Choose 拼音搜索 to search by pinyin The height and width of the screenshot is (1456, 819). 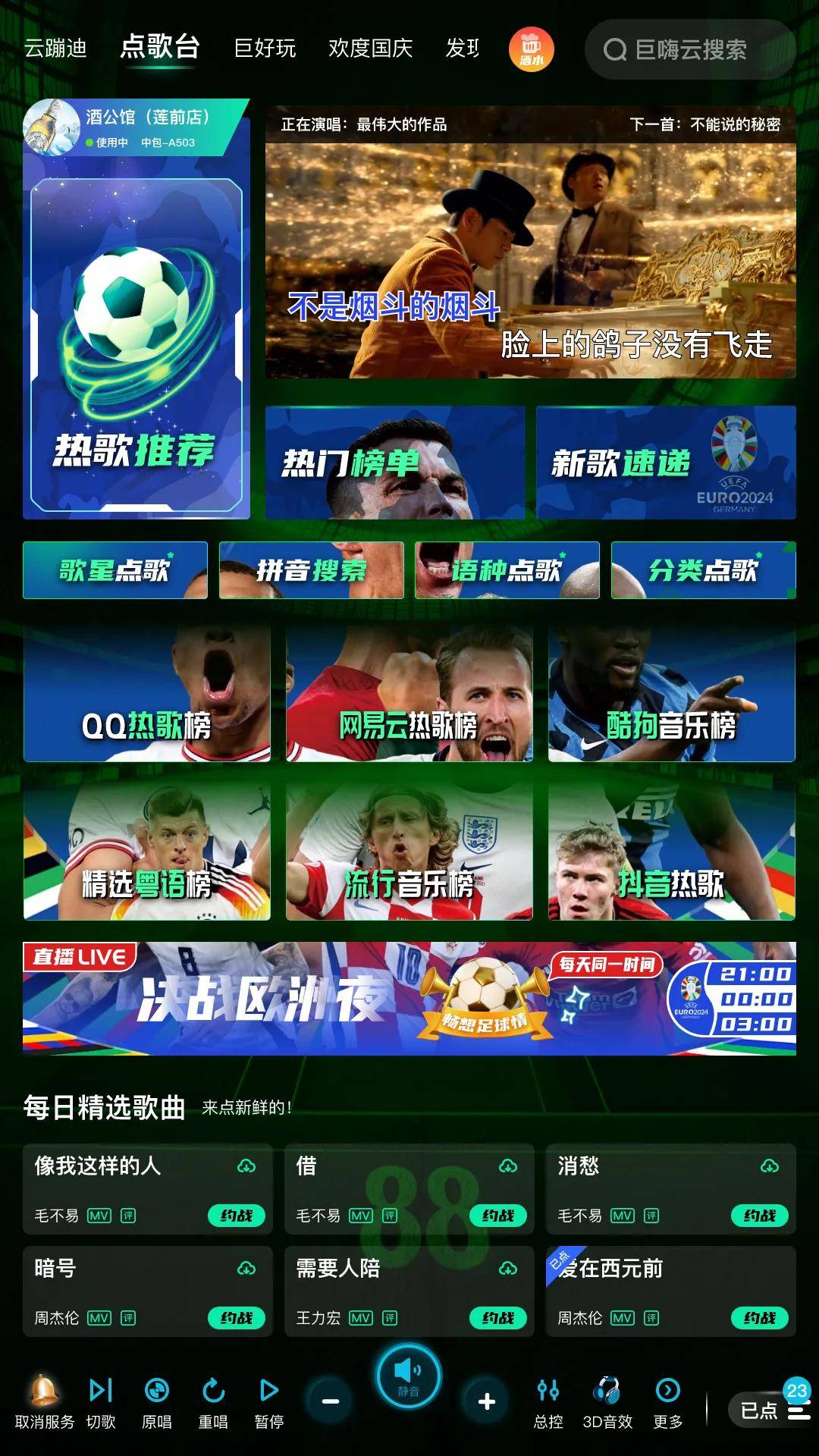[311, 570]
